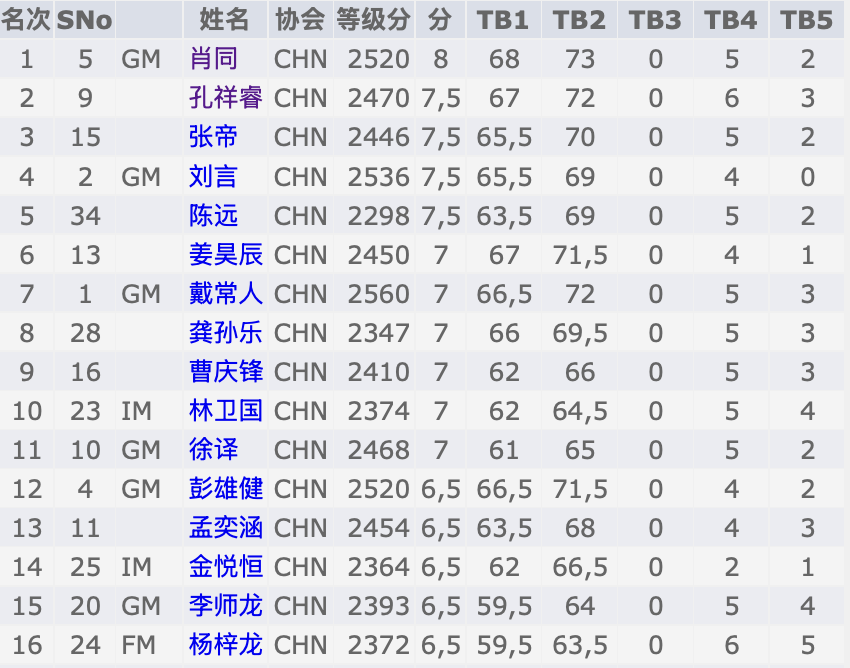Tap the name 刘言
This screenshot has width=850, height=668.
coord(213,177)
